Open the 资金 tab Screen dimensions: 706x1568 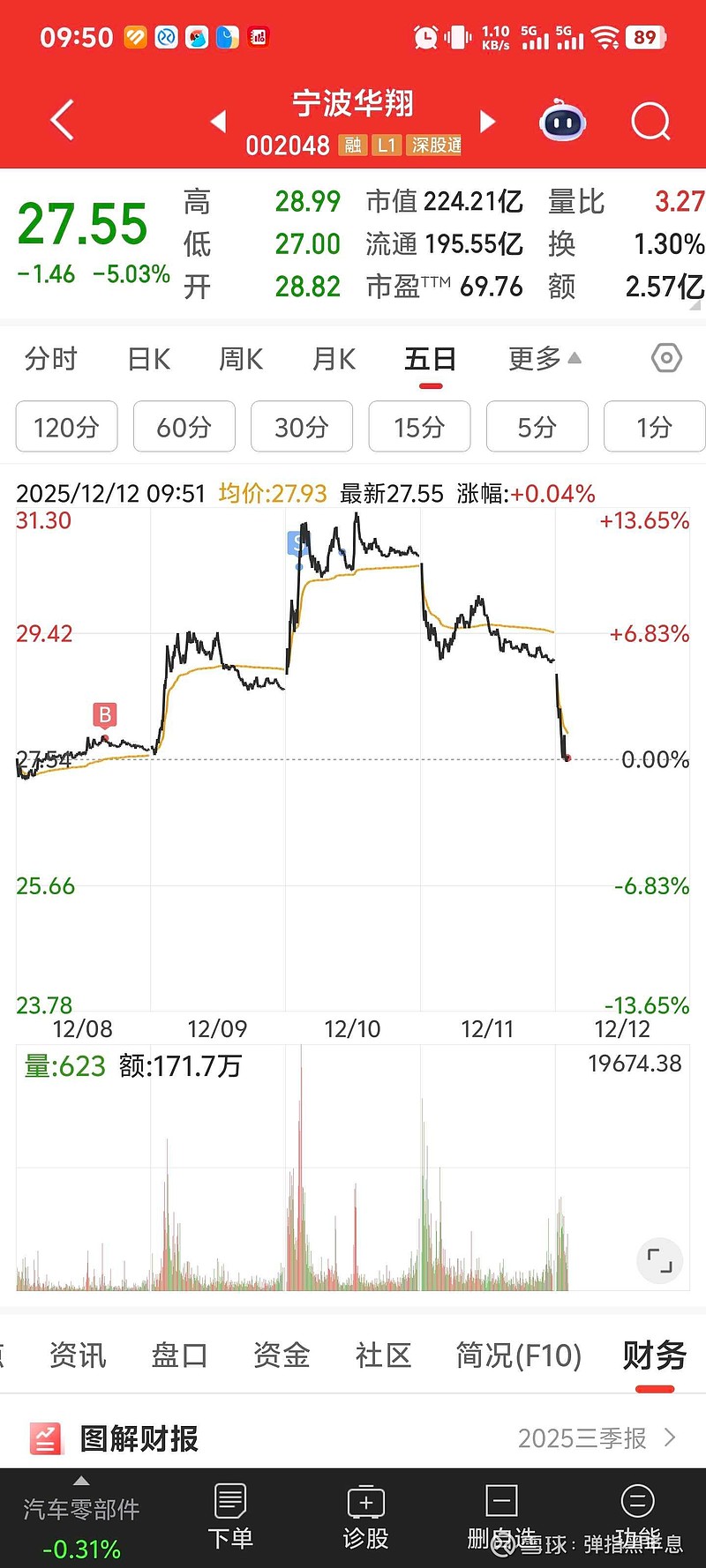(282, 1355)
